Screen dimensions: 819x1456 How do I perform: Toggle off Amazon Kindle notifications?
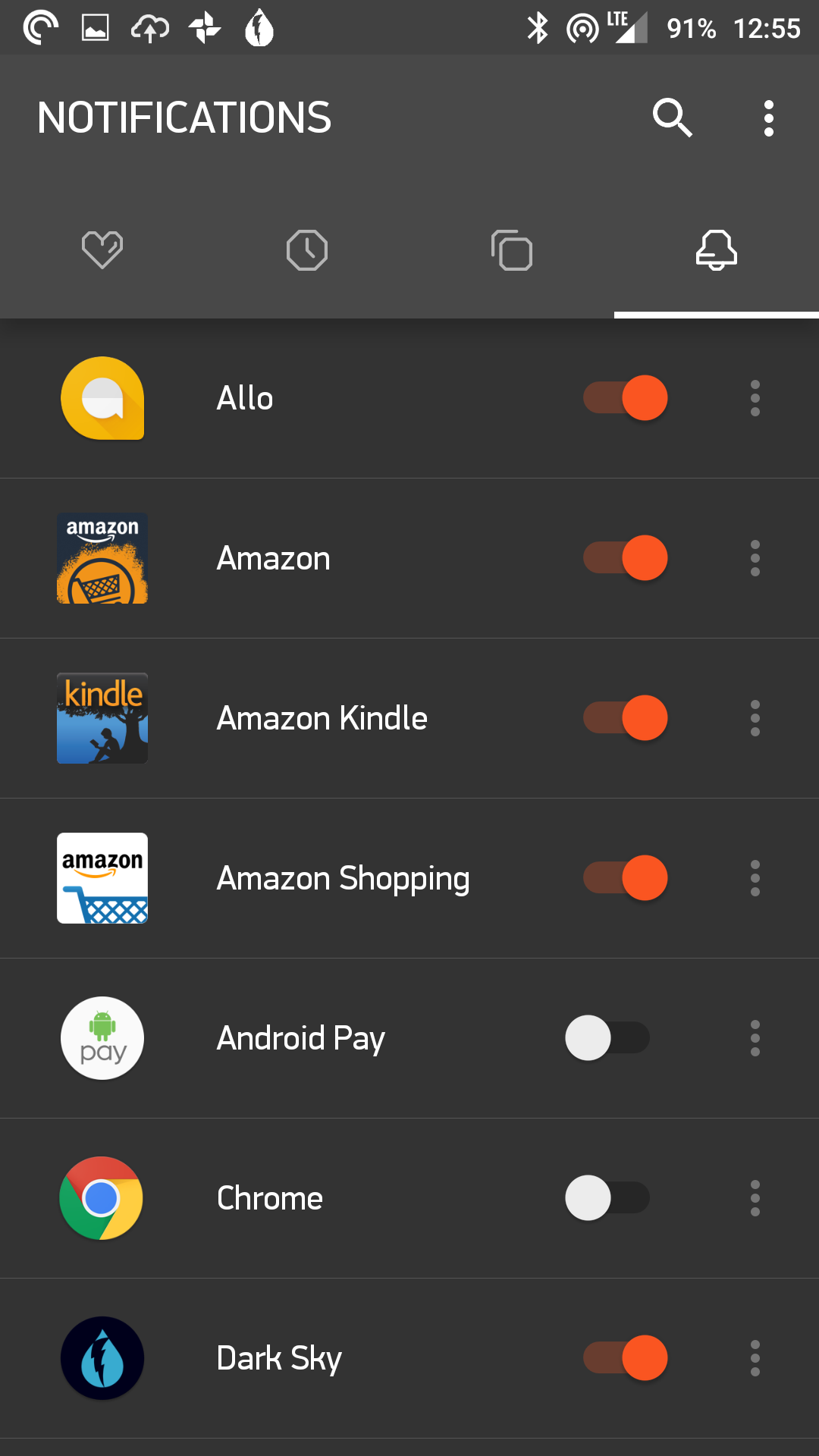tap(626, 718)
